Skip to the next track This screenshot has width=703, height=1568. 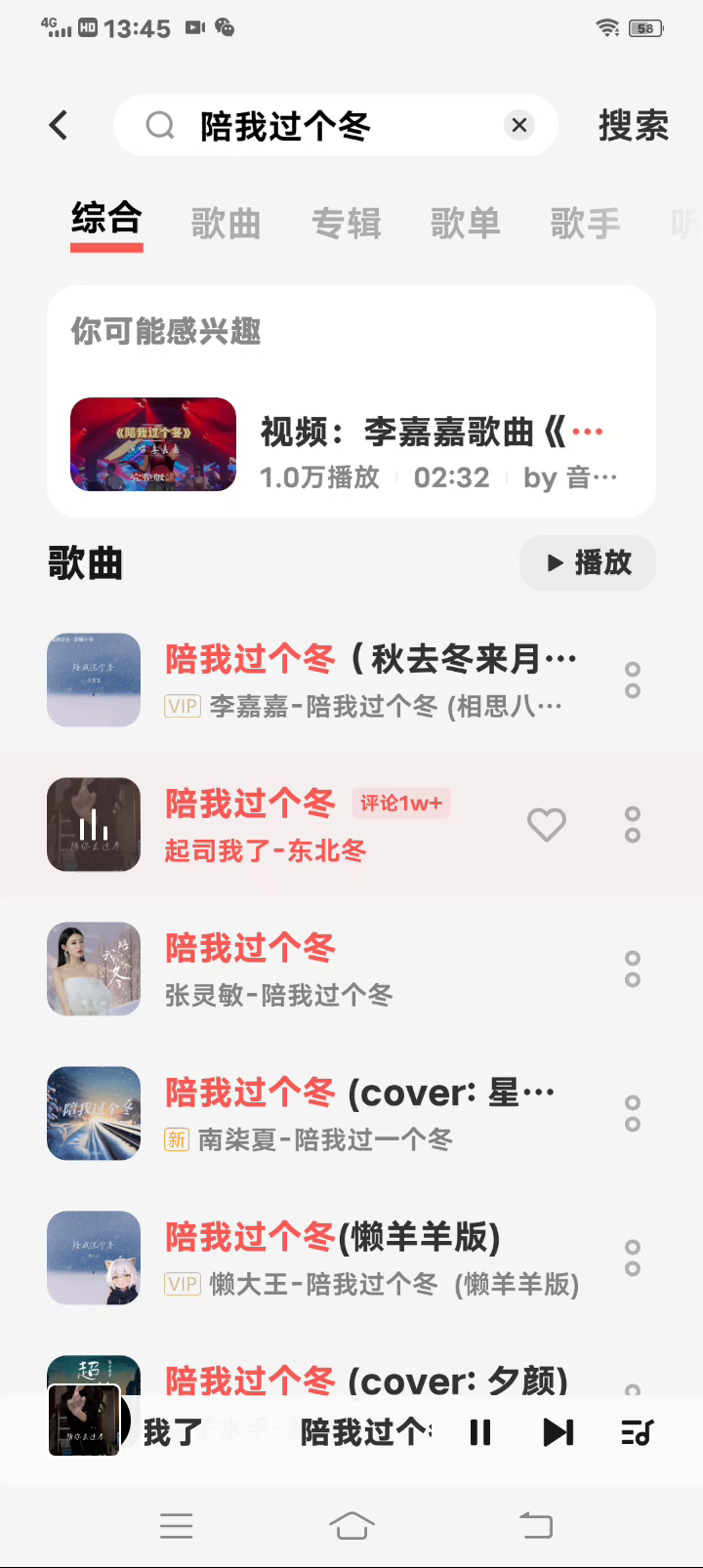click(558, 1432)
